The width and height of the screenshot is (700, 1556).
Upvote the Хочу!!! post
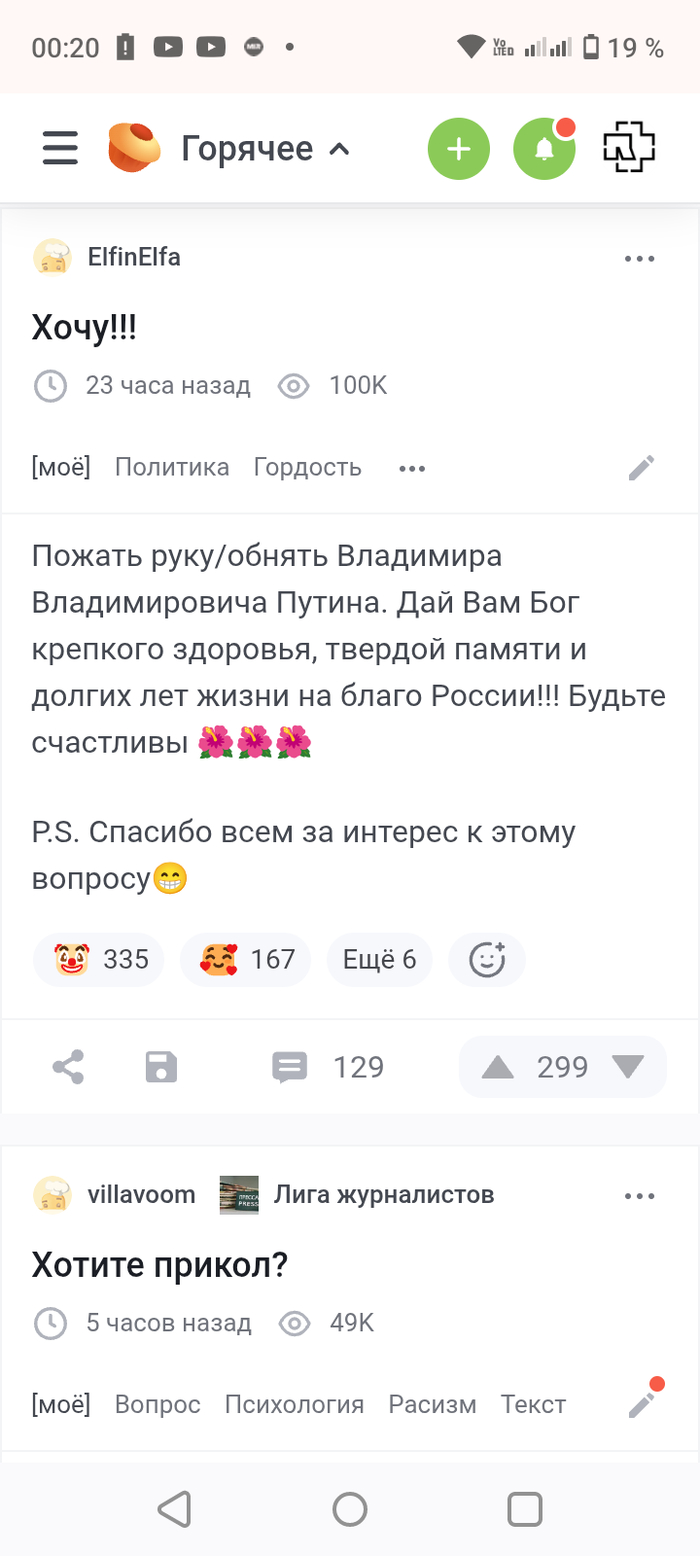coord(497,1067)
